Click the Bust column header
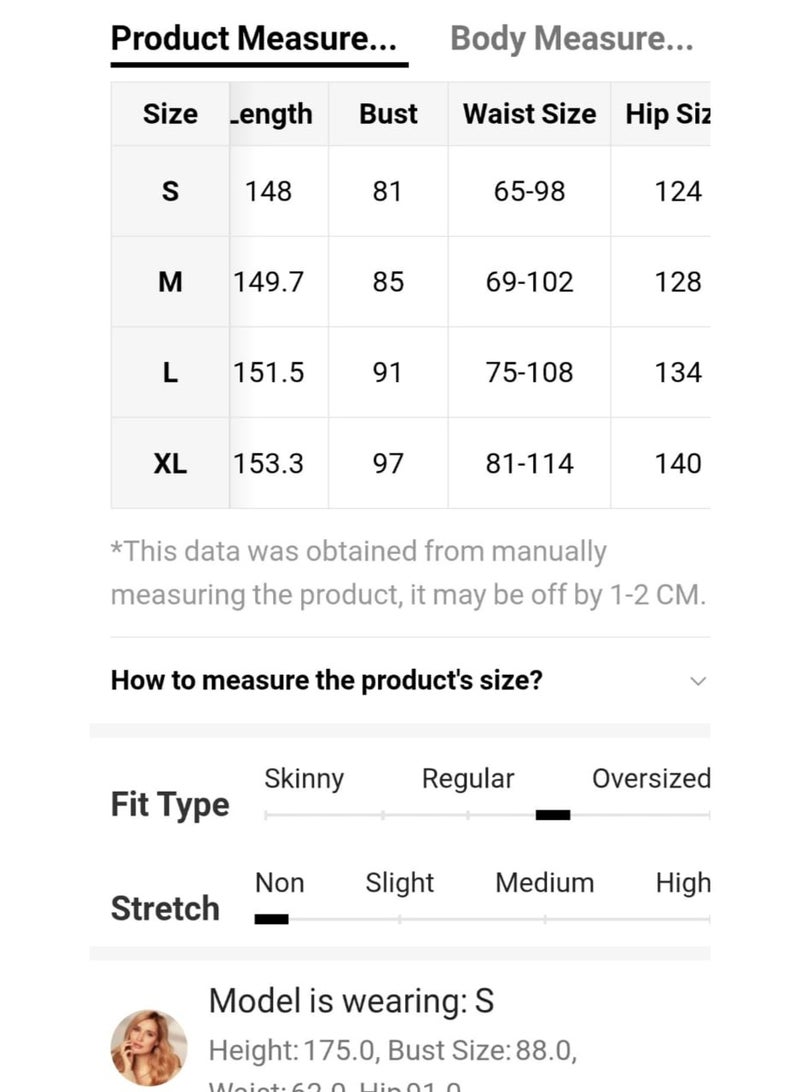800x1092 pixels. pos(388,114)
